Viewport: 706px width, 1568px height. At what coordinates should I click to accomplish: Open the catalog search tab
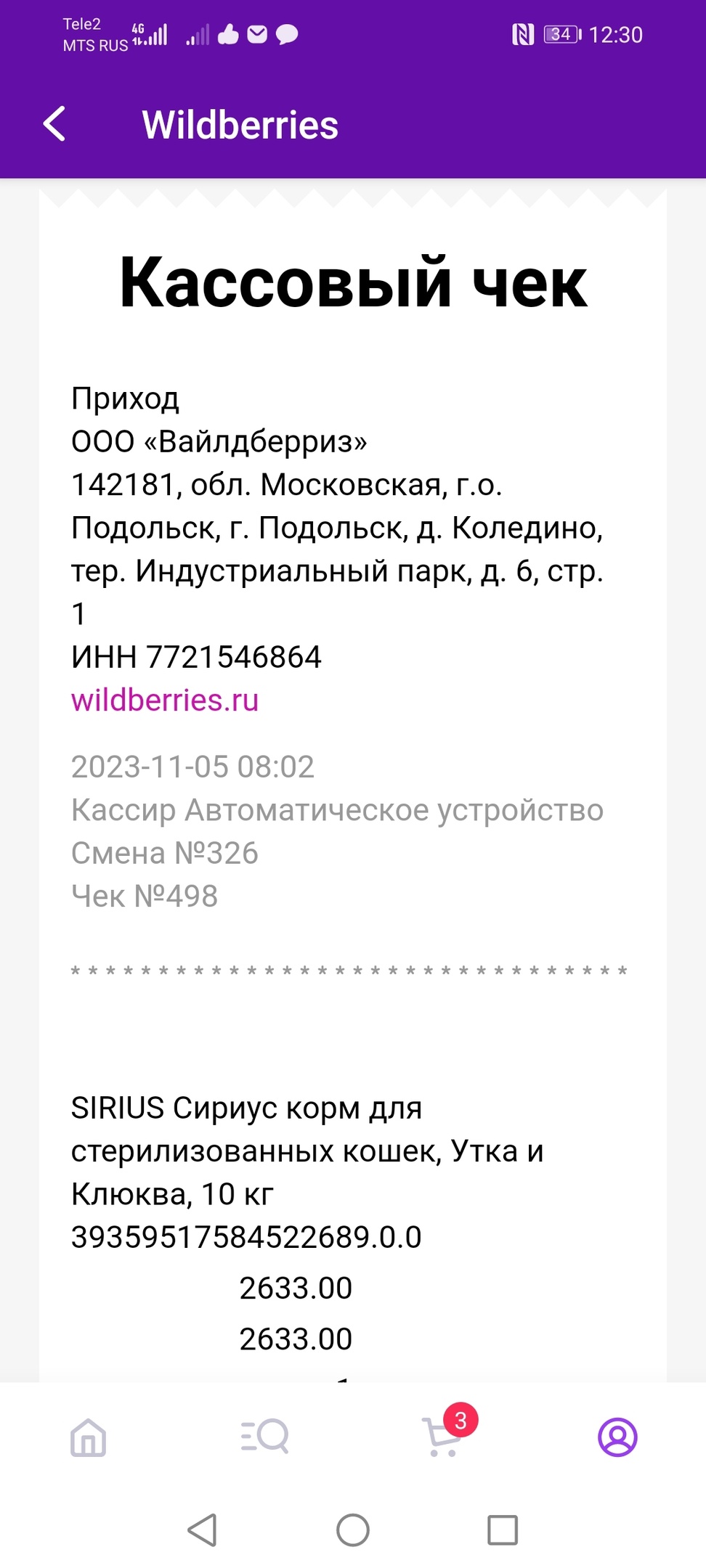pyautogui.click(x=264, y=1436)
